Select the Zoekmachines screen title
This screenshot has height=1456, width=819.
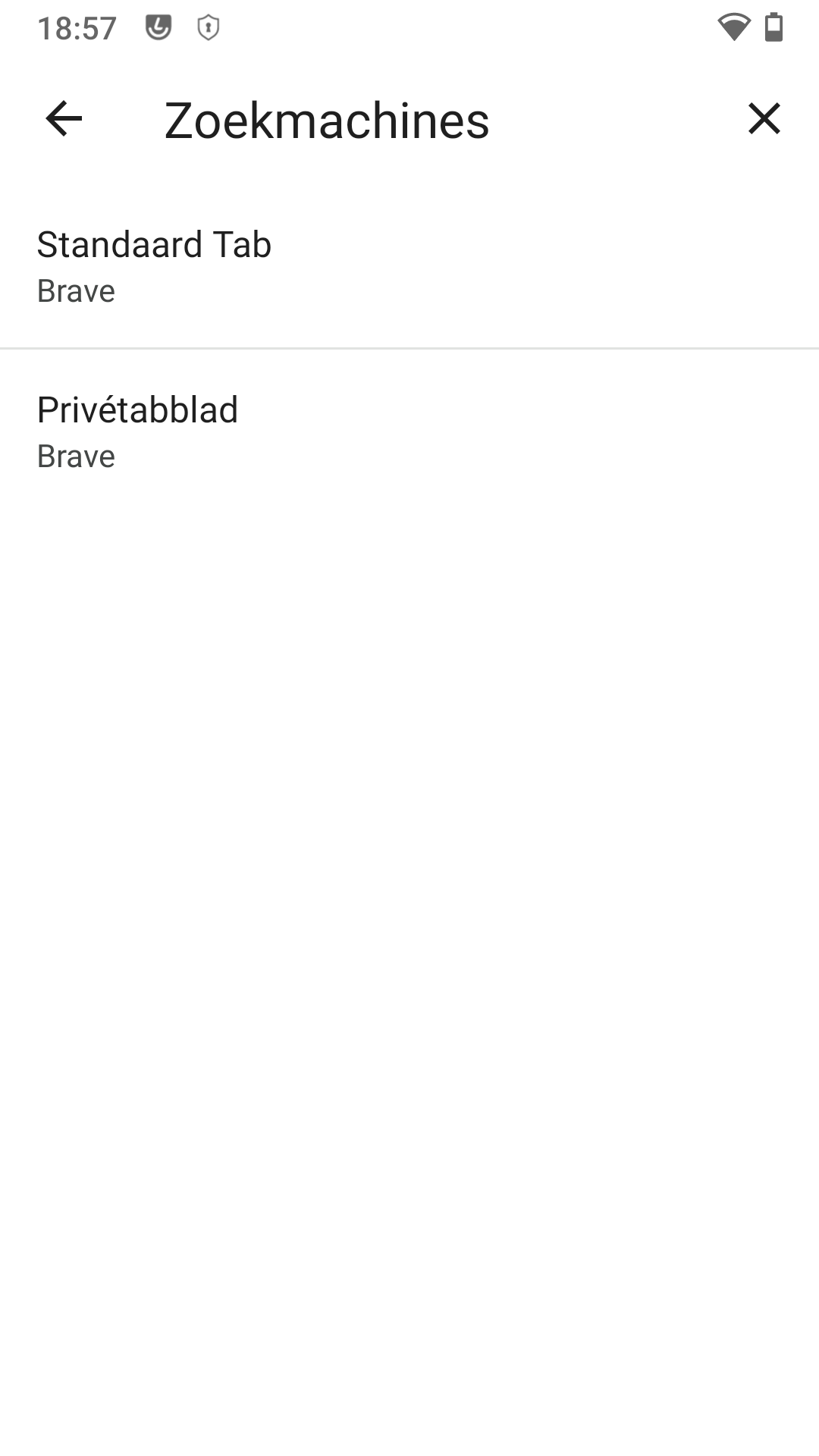(x=328, y=119)
